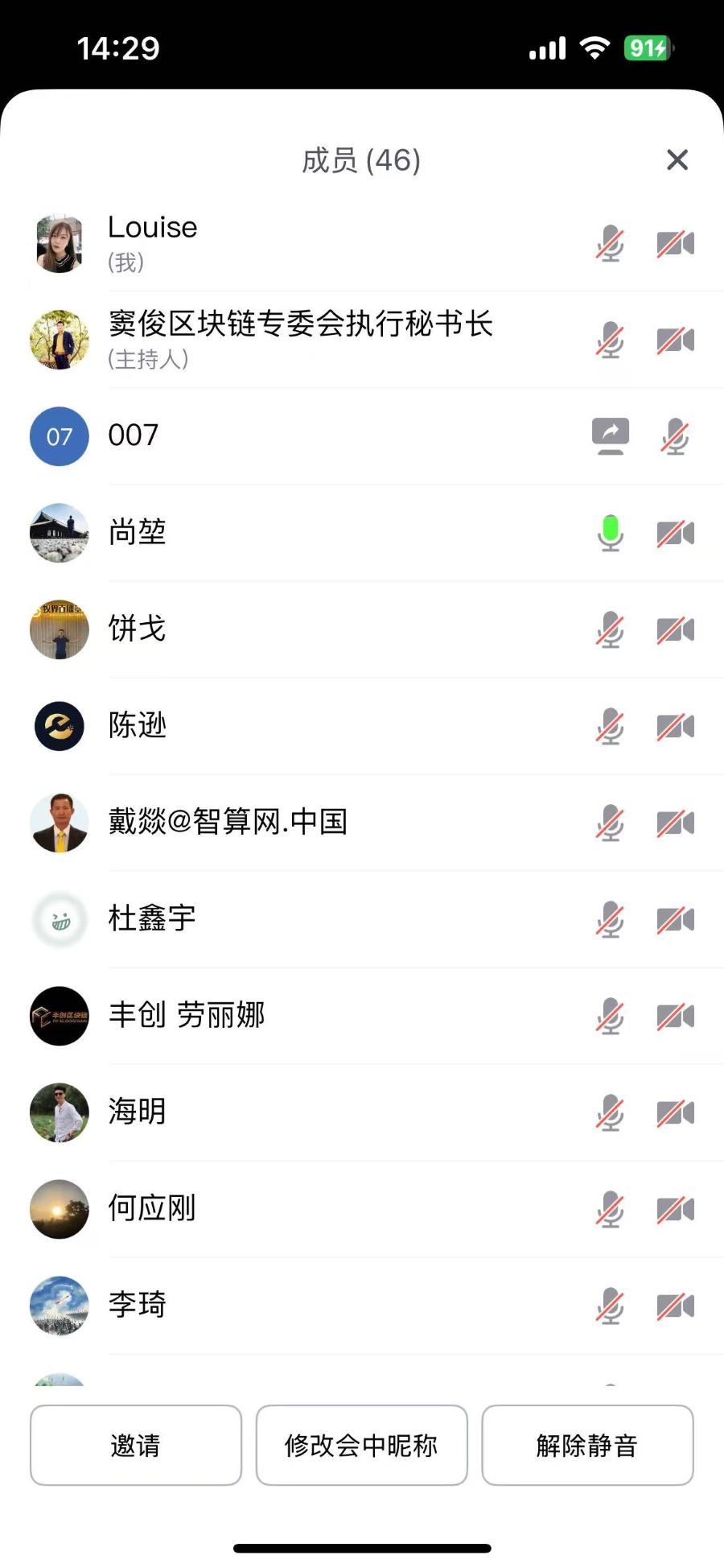Turn on 海明's video

coord(677,1112)
